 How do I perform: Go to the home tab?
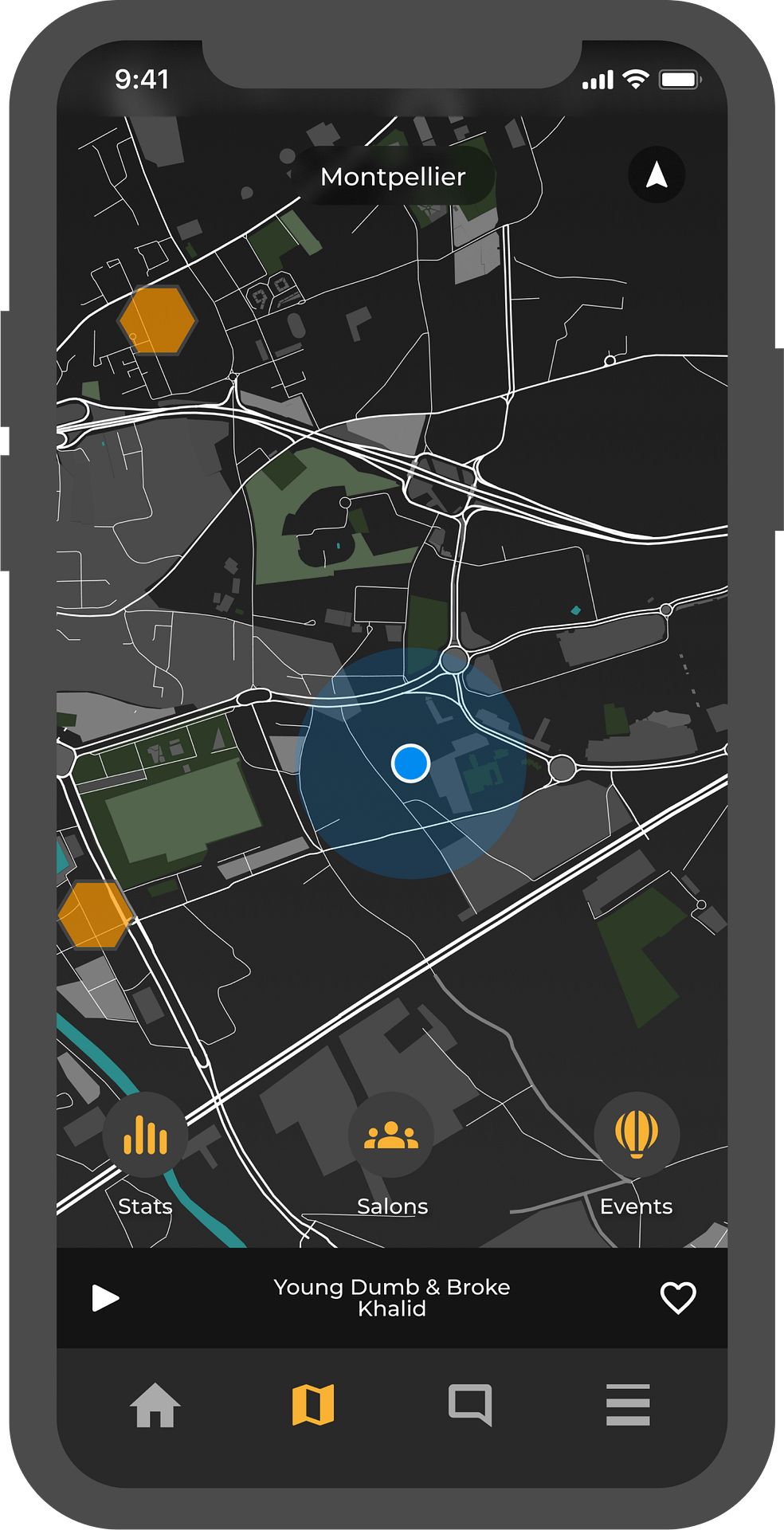pyautogui.click(x=155, y=1405)
